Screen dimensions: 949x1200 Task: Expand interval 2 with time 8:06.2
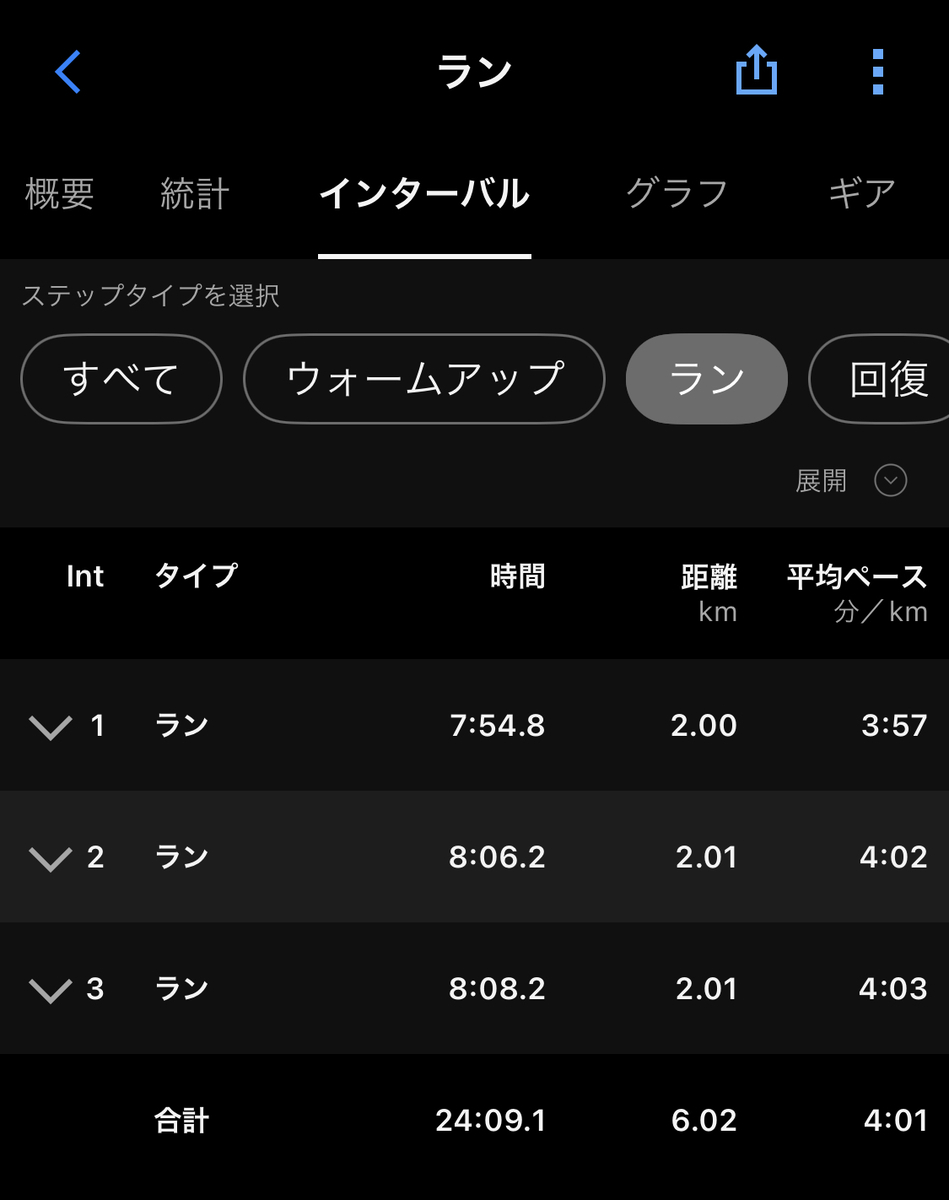click(51, 858)
